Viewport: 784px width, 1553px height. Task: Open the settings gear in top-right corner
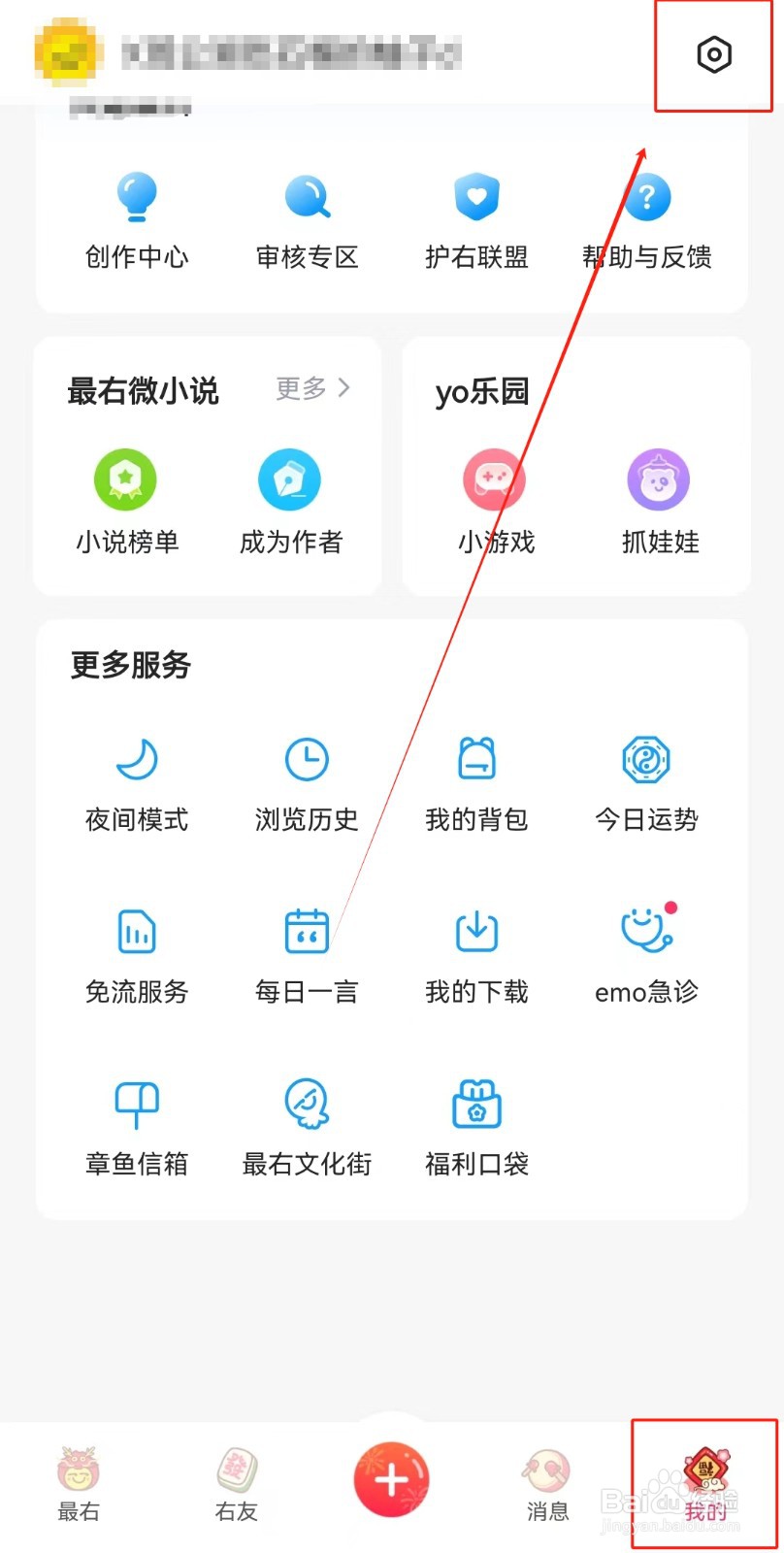tap(713, 56)
